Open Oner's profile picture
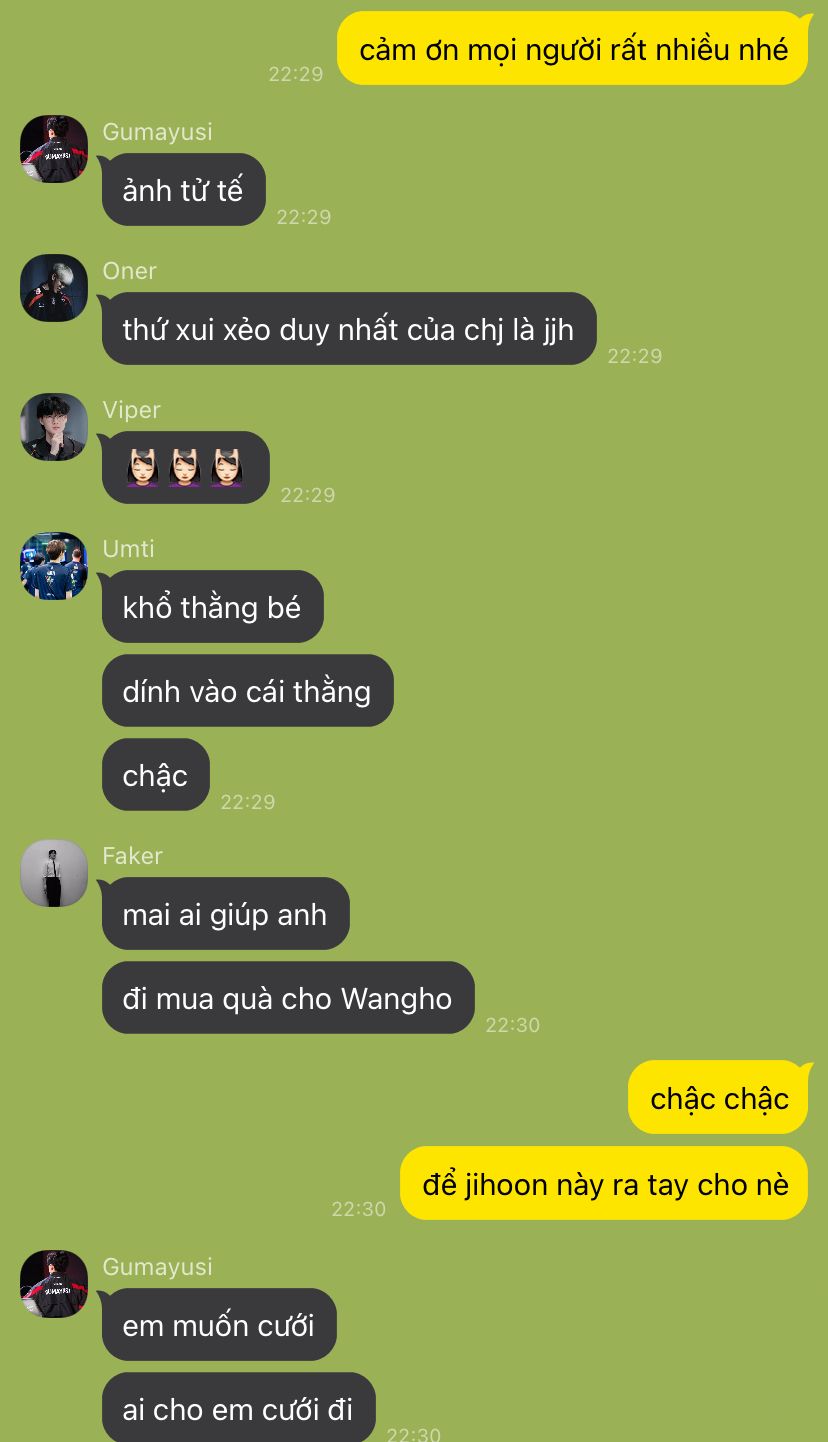Image resolution: width=828 pixels, height=1442 pixels. 54,288
